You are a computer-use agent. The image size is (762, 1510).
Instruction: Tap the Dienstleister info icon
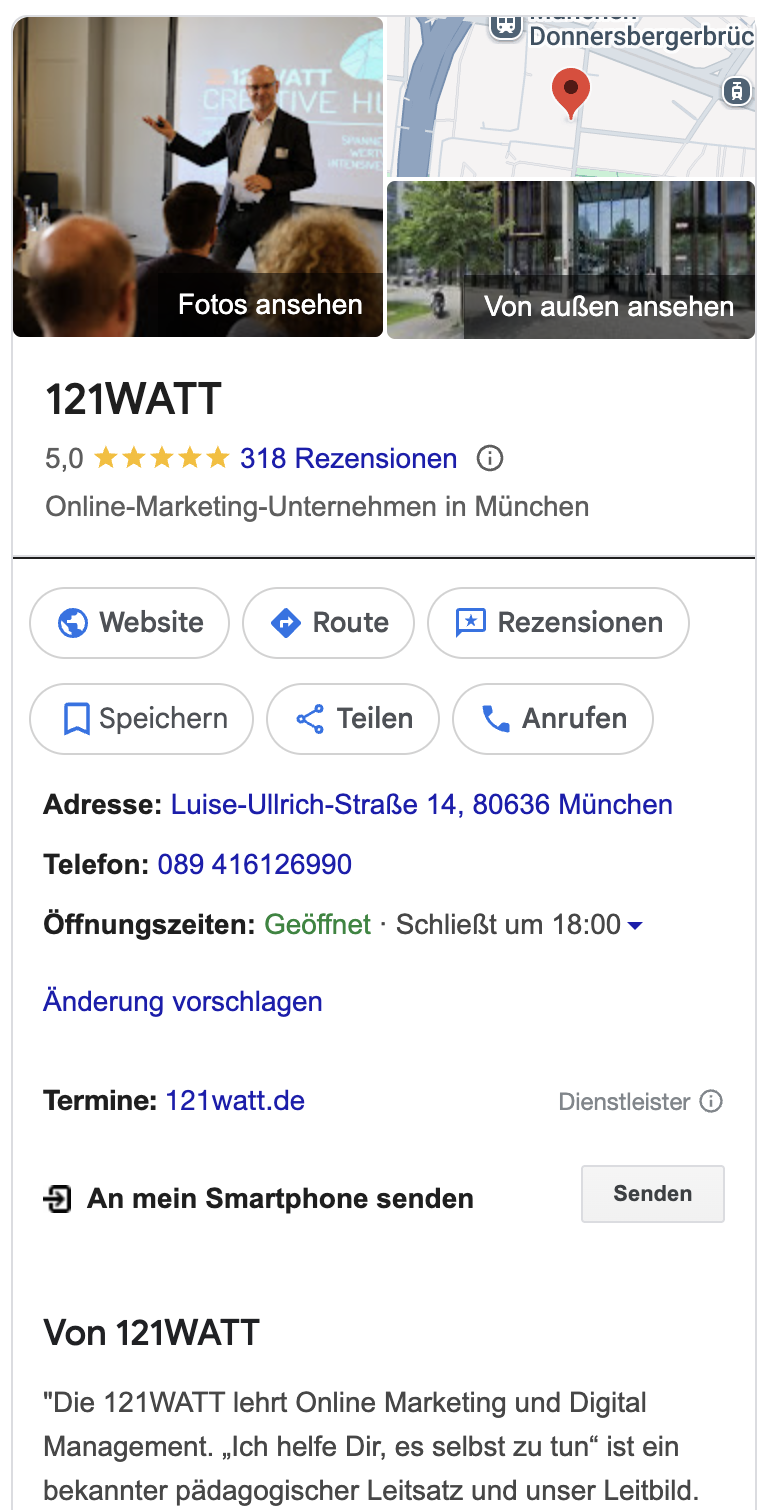[711, 1102]
